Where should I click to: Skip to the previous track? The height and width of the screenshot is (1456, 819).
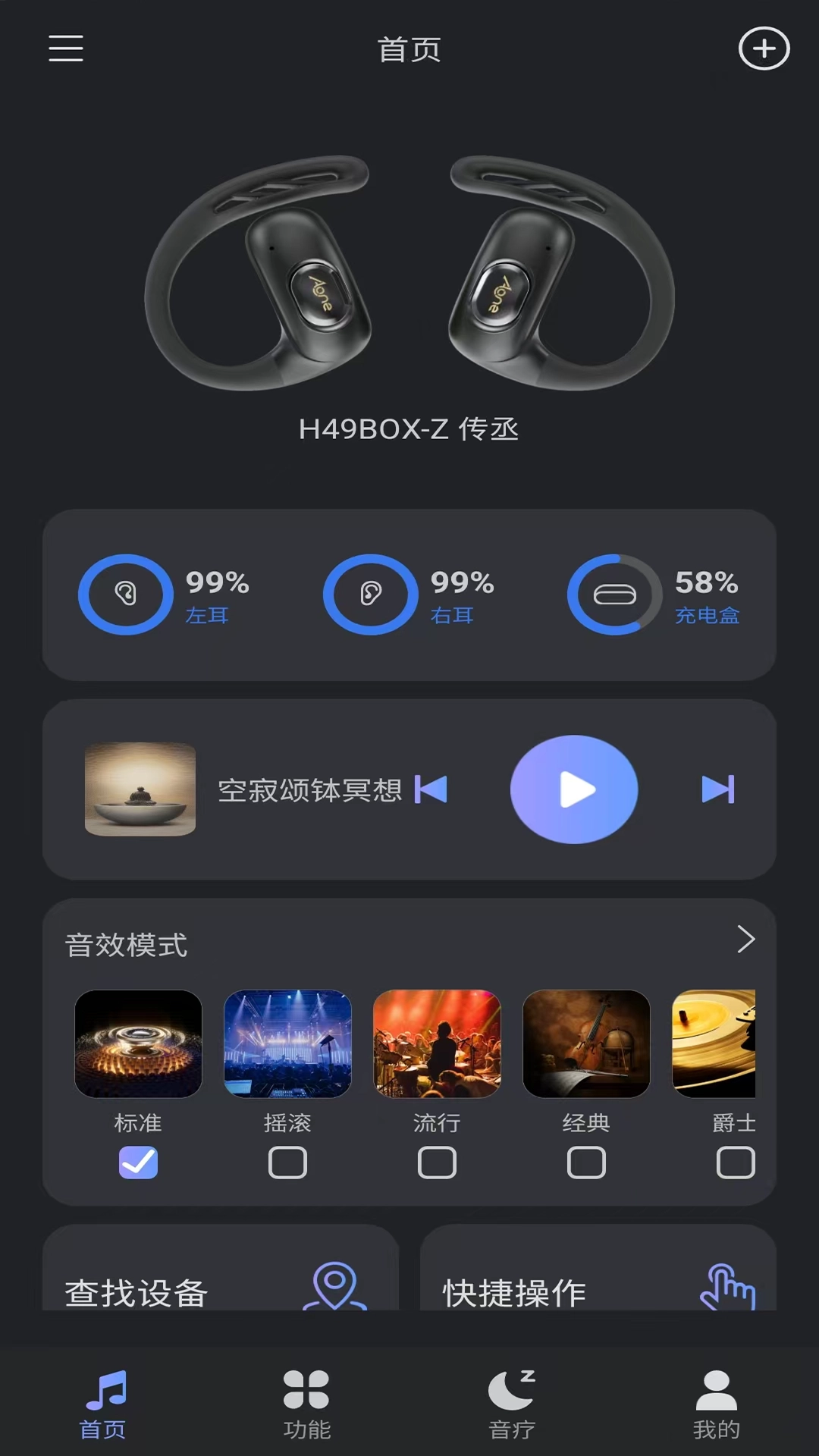431,789
